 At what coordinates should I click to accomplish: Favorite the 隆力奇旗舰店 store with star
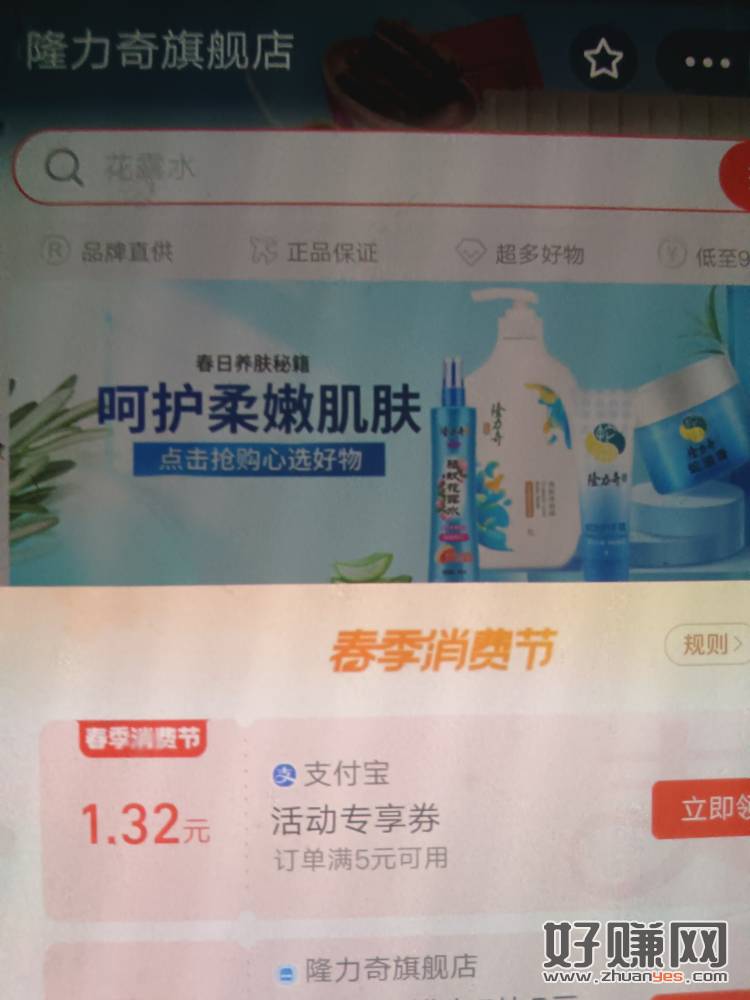(603, 58)
